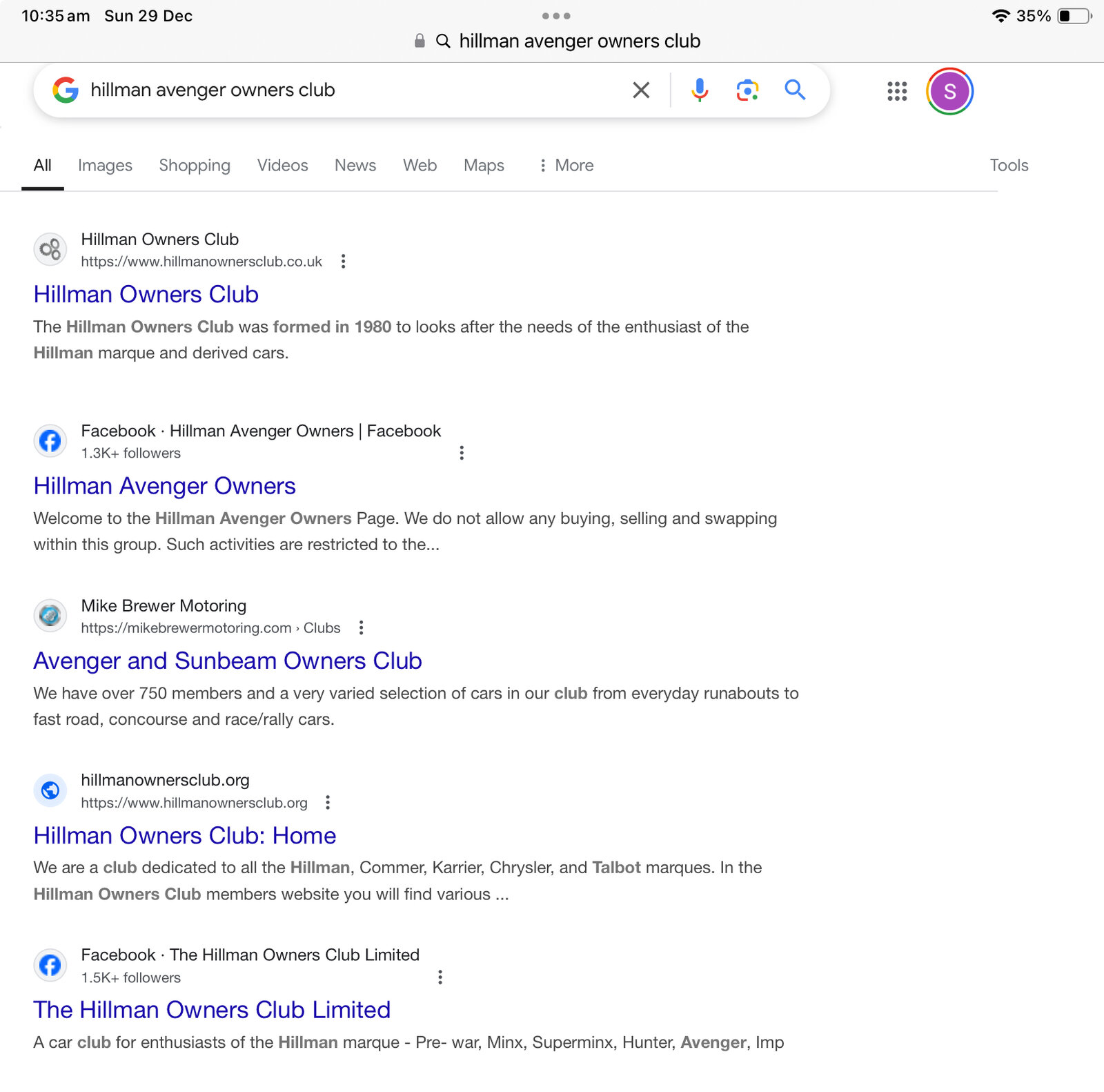Open Hillman Avenger Owners Facebook result

(x=165, y=487)
